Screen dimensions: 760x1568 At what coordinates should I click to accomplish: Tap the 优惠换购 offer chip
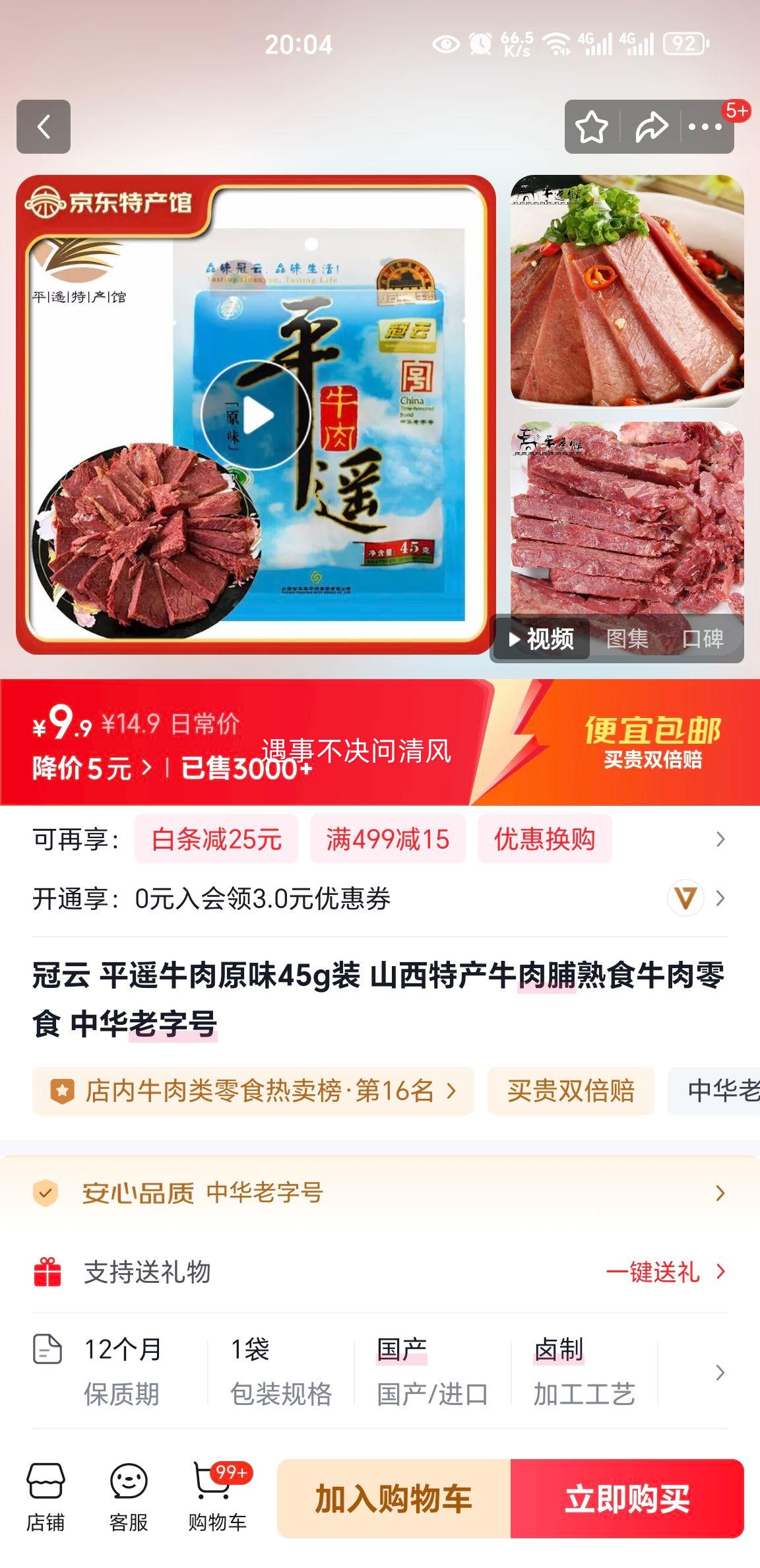545,839
